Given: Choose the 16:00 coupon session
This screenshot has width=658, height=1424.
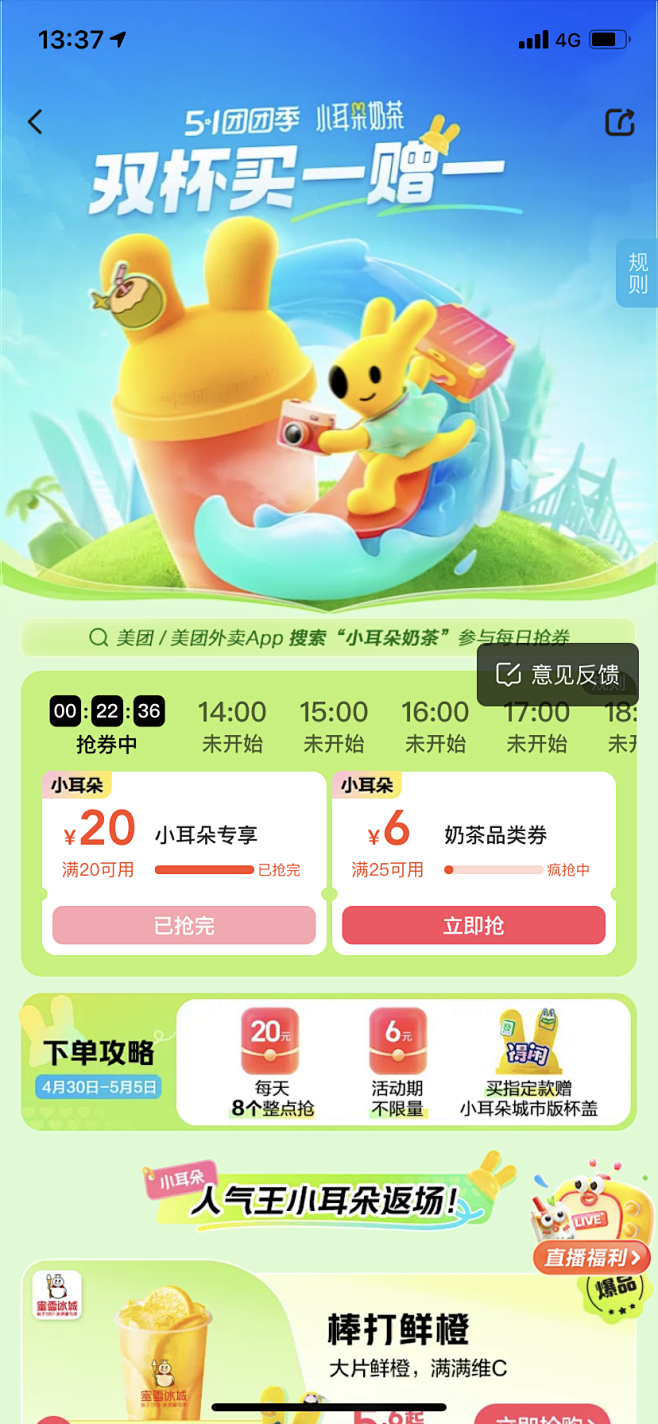Looking at the screenshot, I should (x=435, y=726).
